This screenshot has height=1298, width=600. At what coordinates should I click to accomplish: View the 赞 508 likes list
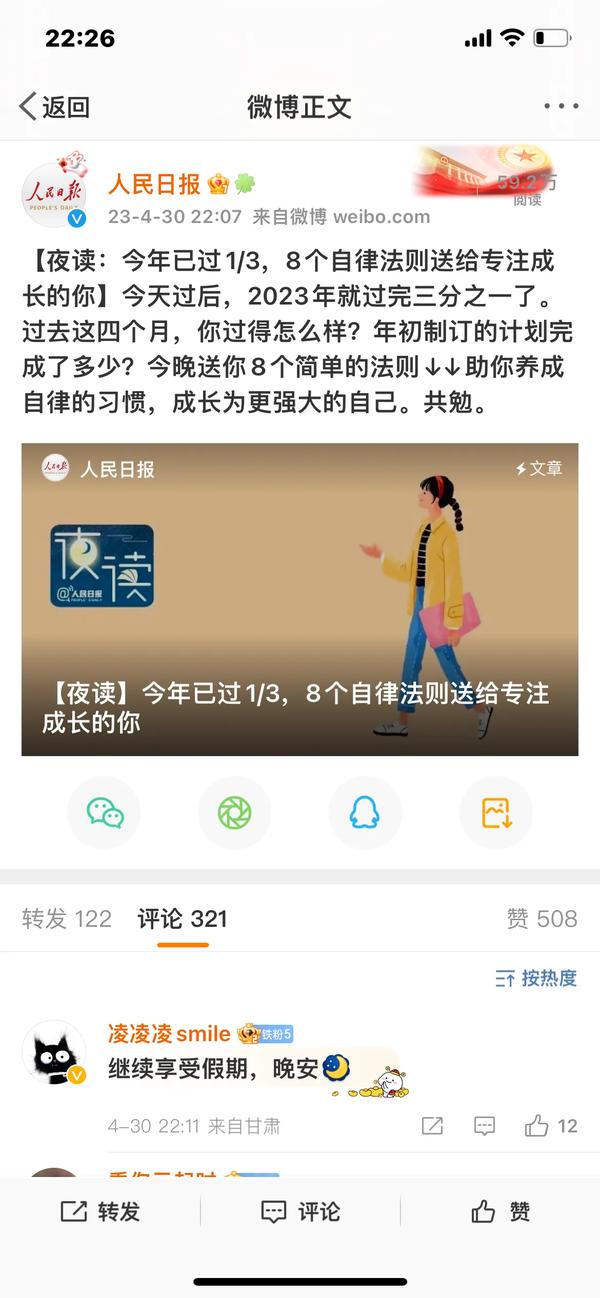click(542, 919)
